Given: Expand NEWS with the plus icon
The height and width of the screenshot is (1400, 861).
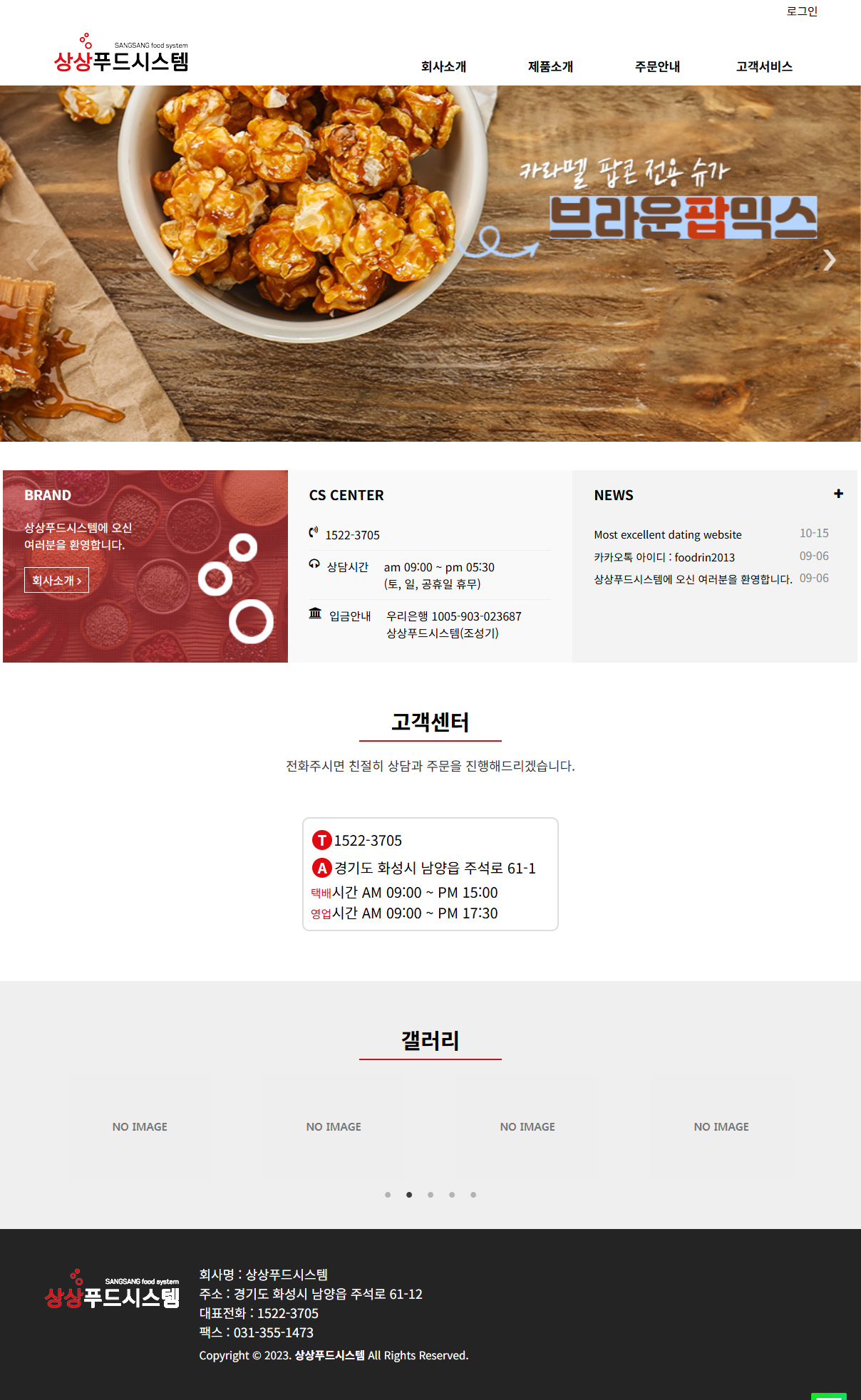Looking at the screenshot, I should tap(838, 494).
